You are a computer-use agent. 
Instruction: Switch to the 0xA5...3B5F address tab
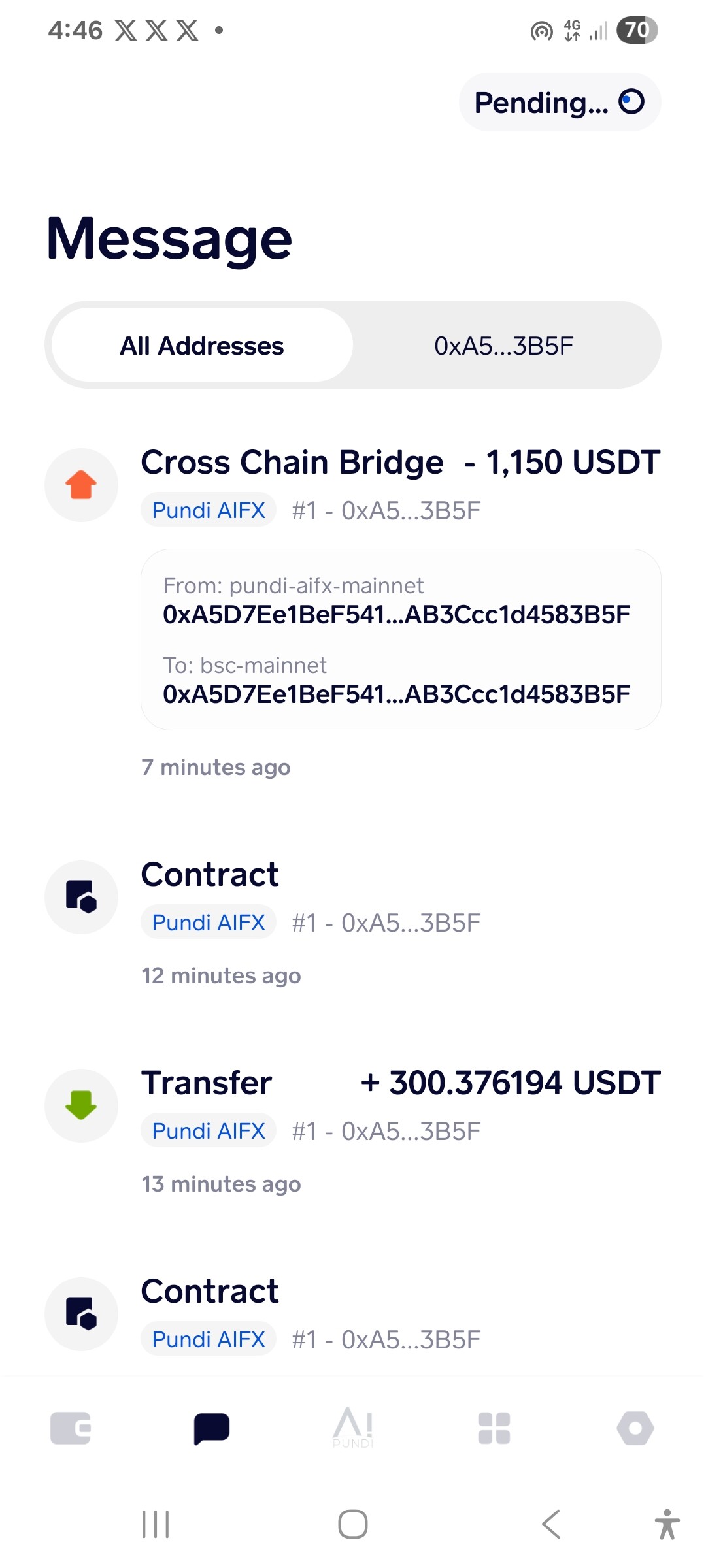pos(504,345)
